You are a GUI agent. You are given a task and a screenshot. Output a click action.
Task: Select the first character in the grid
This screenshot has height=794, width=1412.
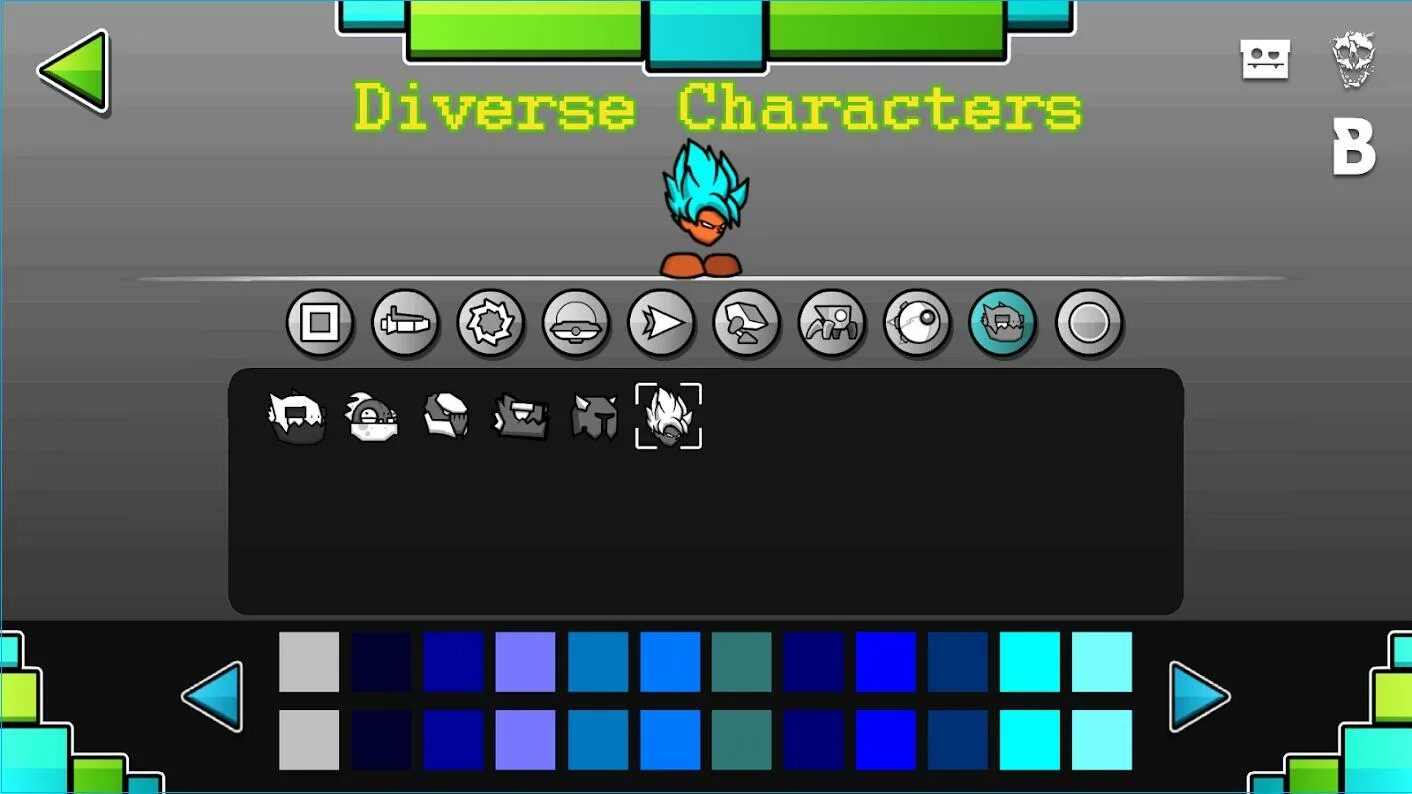coord(296,416)
